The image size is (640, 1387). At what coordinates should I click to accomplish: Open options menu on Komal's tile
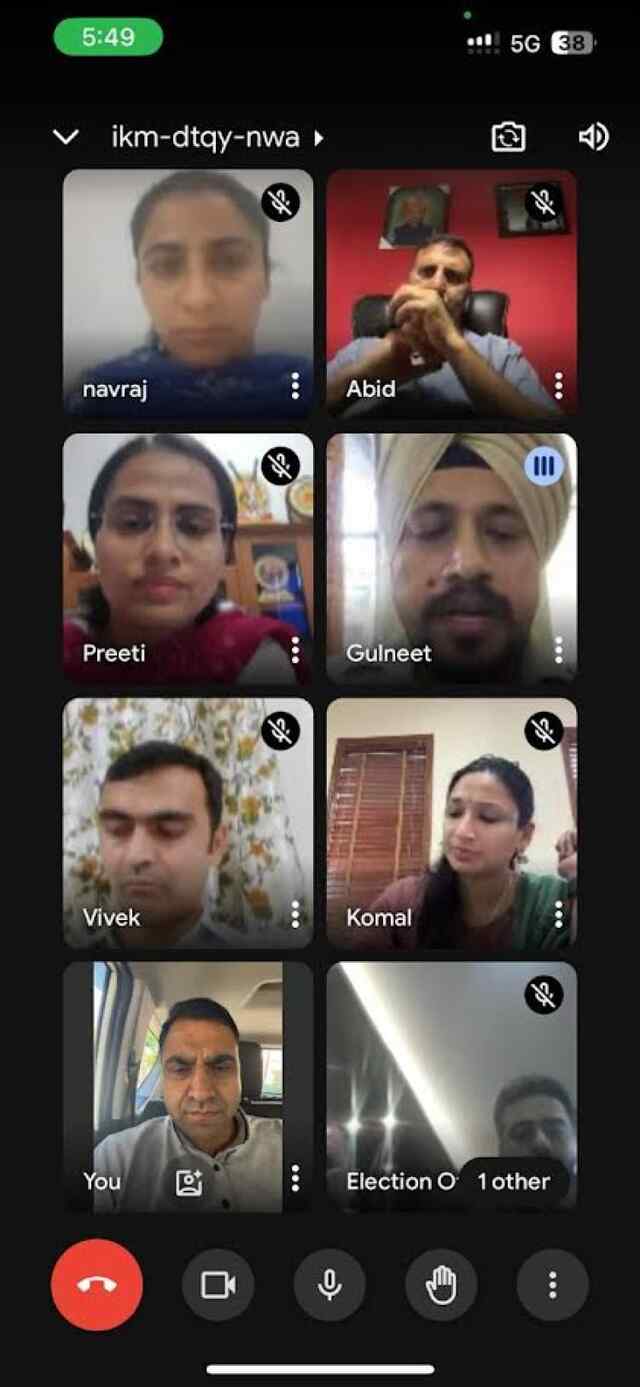(558, 914)
